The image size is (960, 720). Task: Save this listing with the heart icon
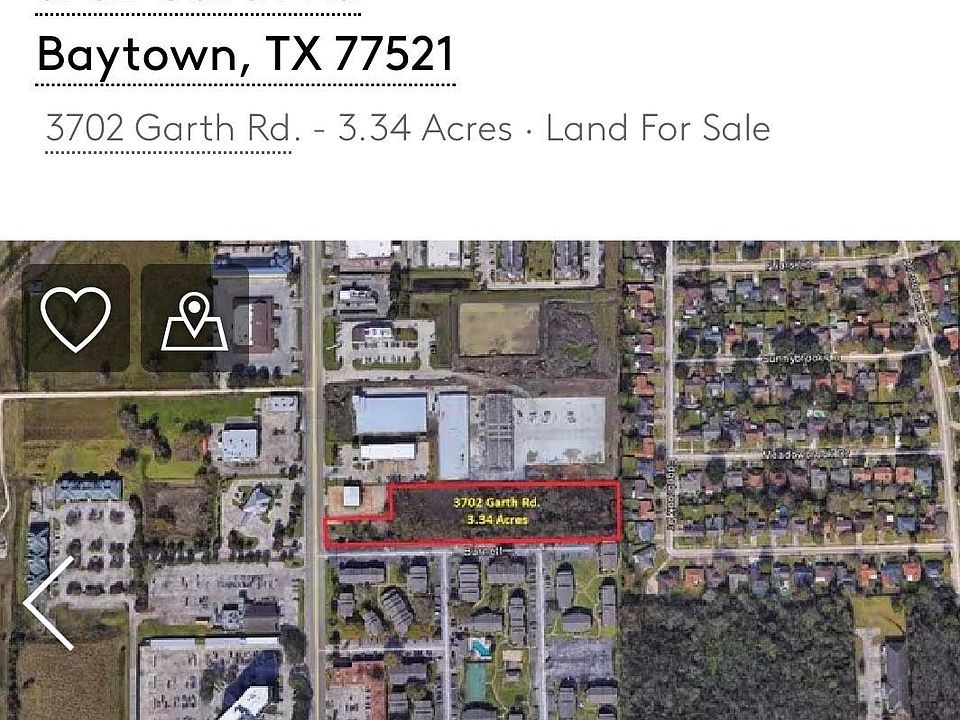(x=76, y=319)
